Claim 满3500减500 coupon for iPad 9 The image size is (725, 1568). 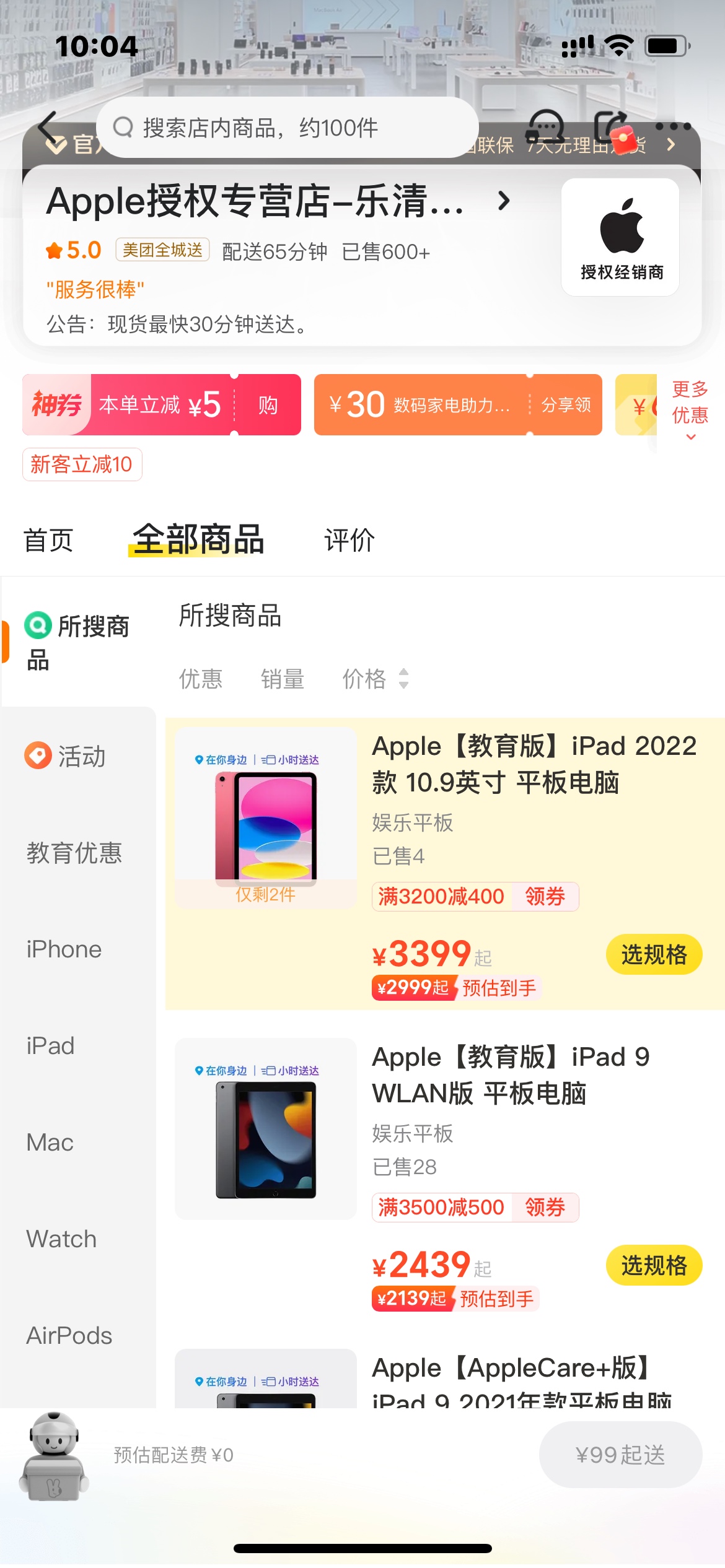545,1207
